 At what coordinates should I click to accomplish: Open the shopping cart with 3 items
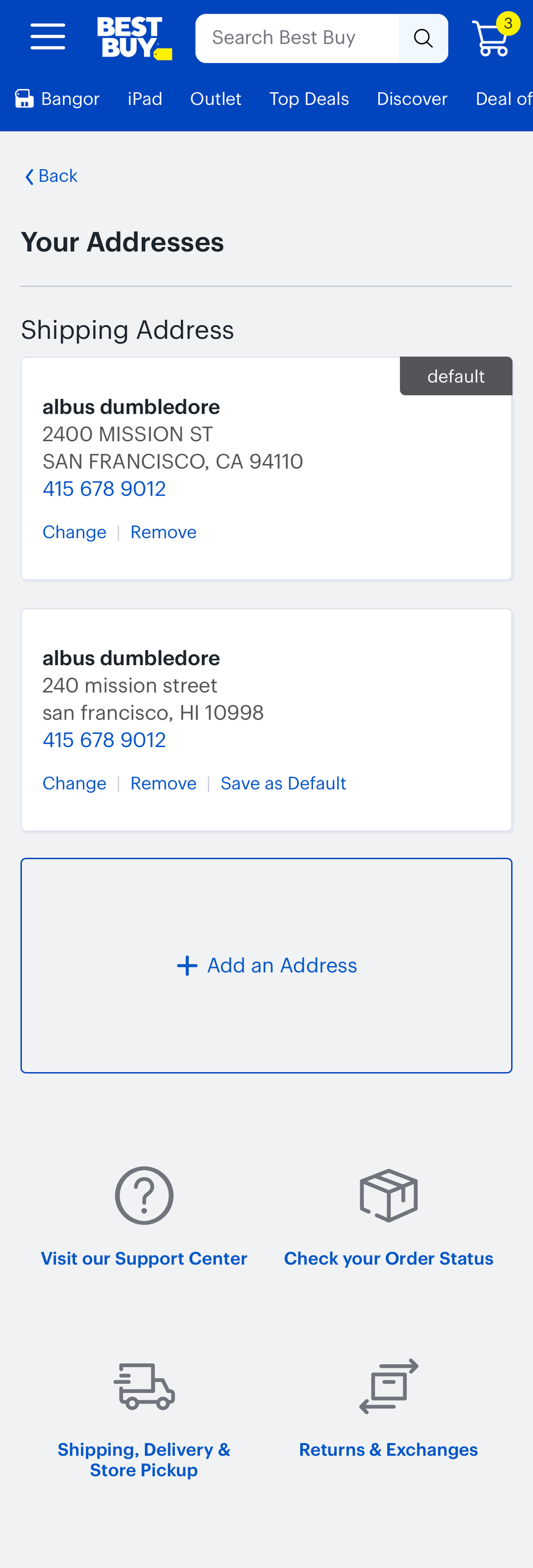(490, 38)
